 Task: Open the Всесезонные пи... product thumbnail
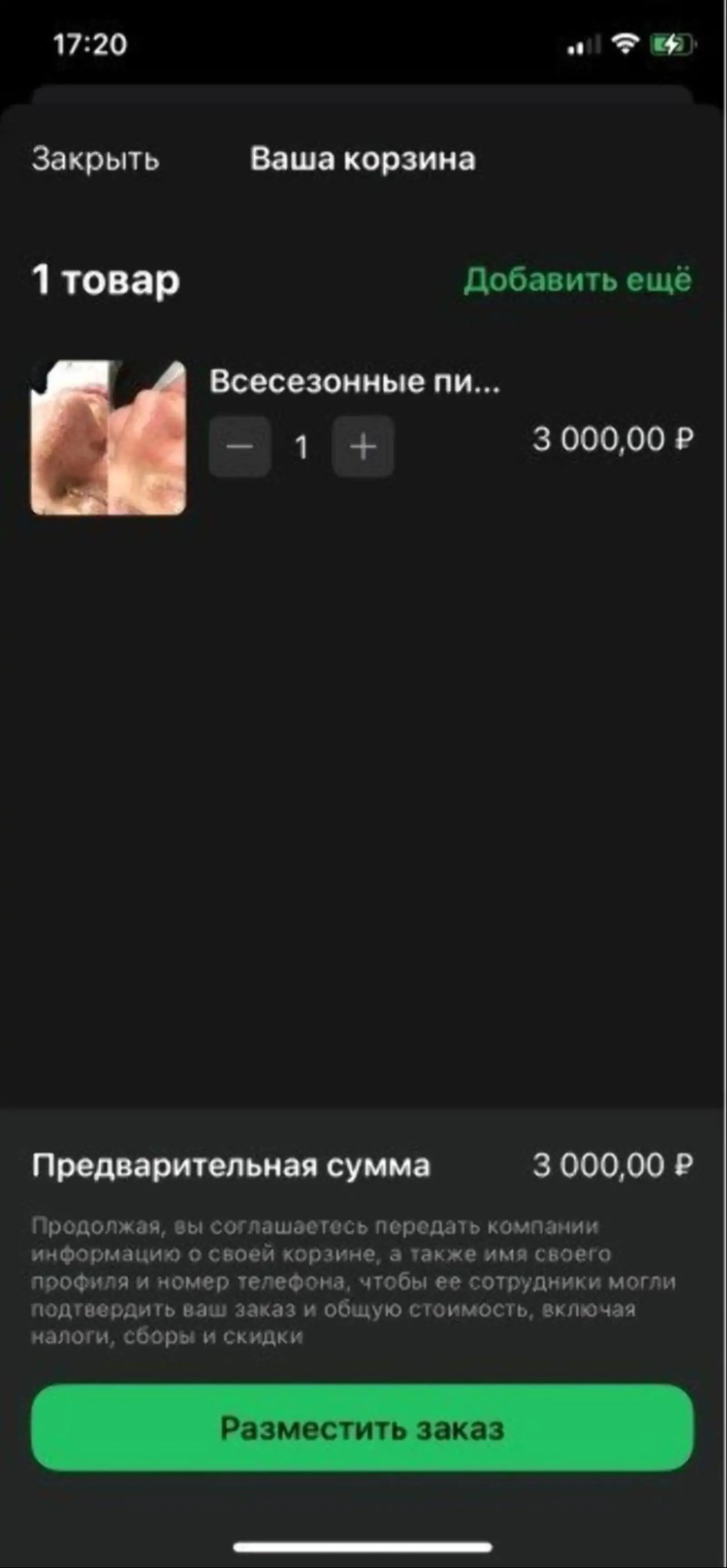(x=109, y=438)
